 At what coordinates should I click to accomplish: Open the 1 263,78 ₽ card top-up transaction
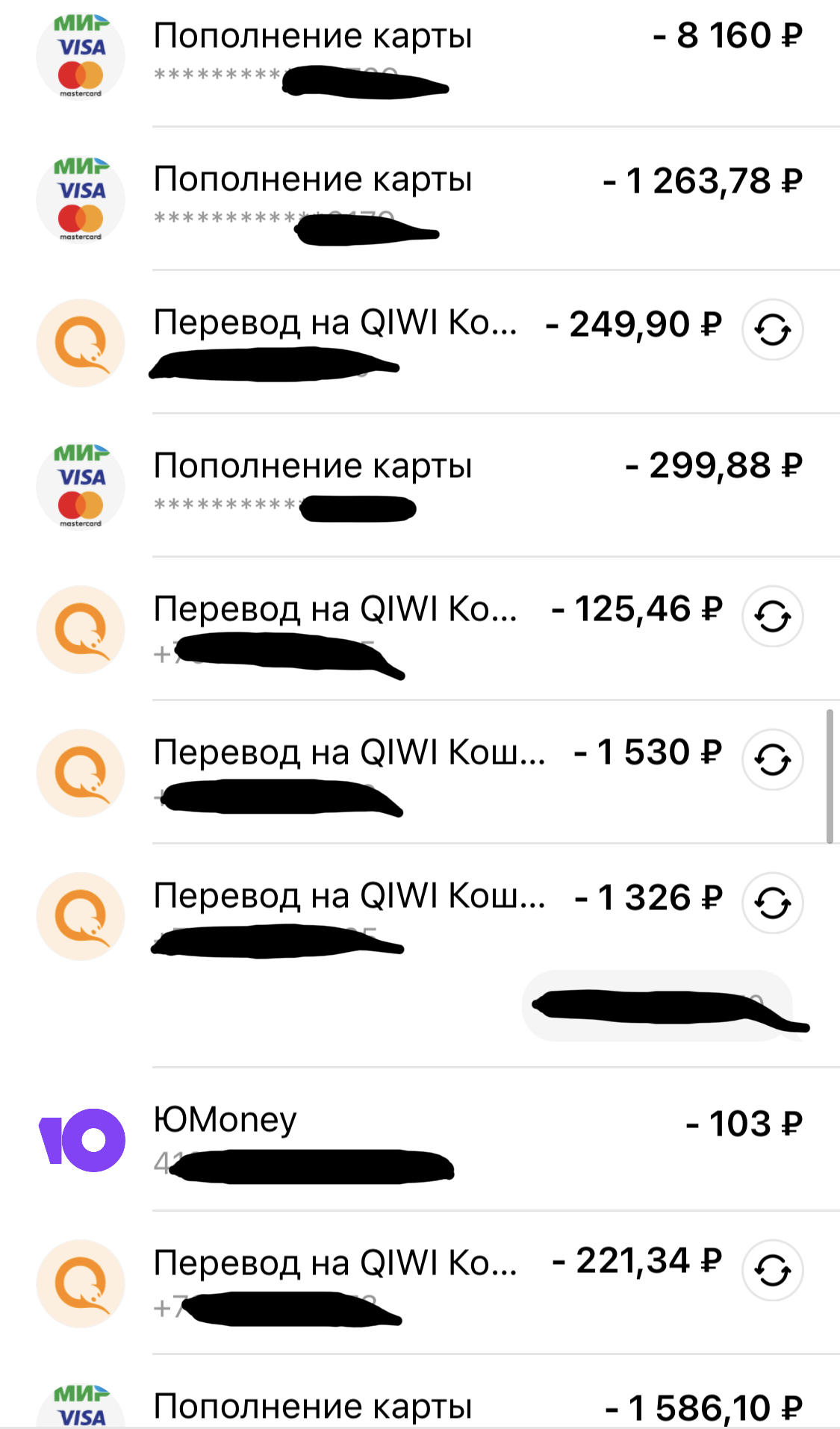(420, 199)
